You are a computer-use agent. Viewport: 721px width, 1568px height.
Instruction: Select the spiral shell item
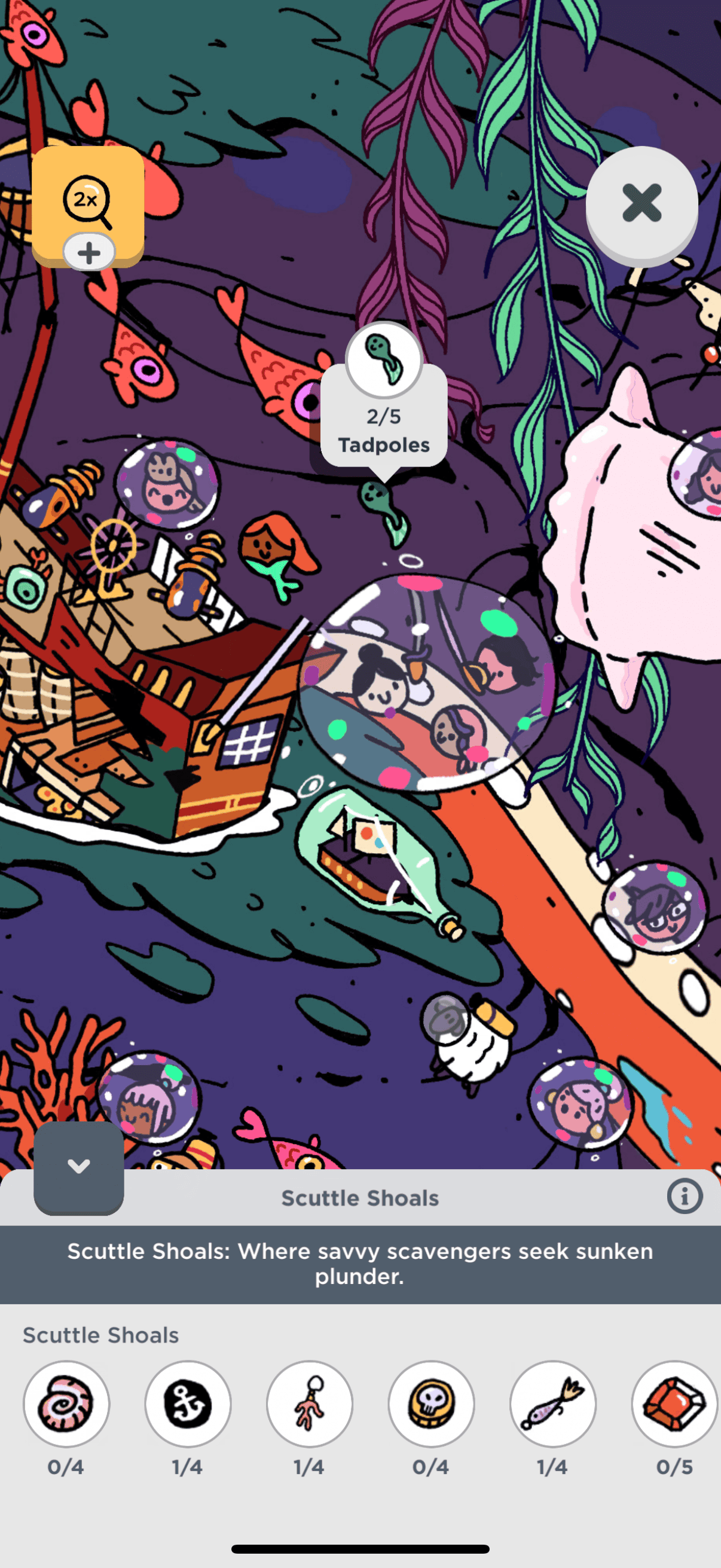(66, 1404)
